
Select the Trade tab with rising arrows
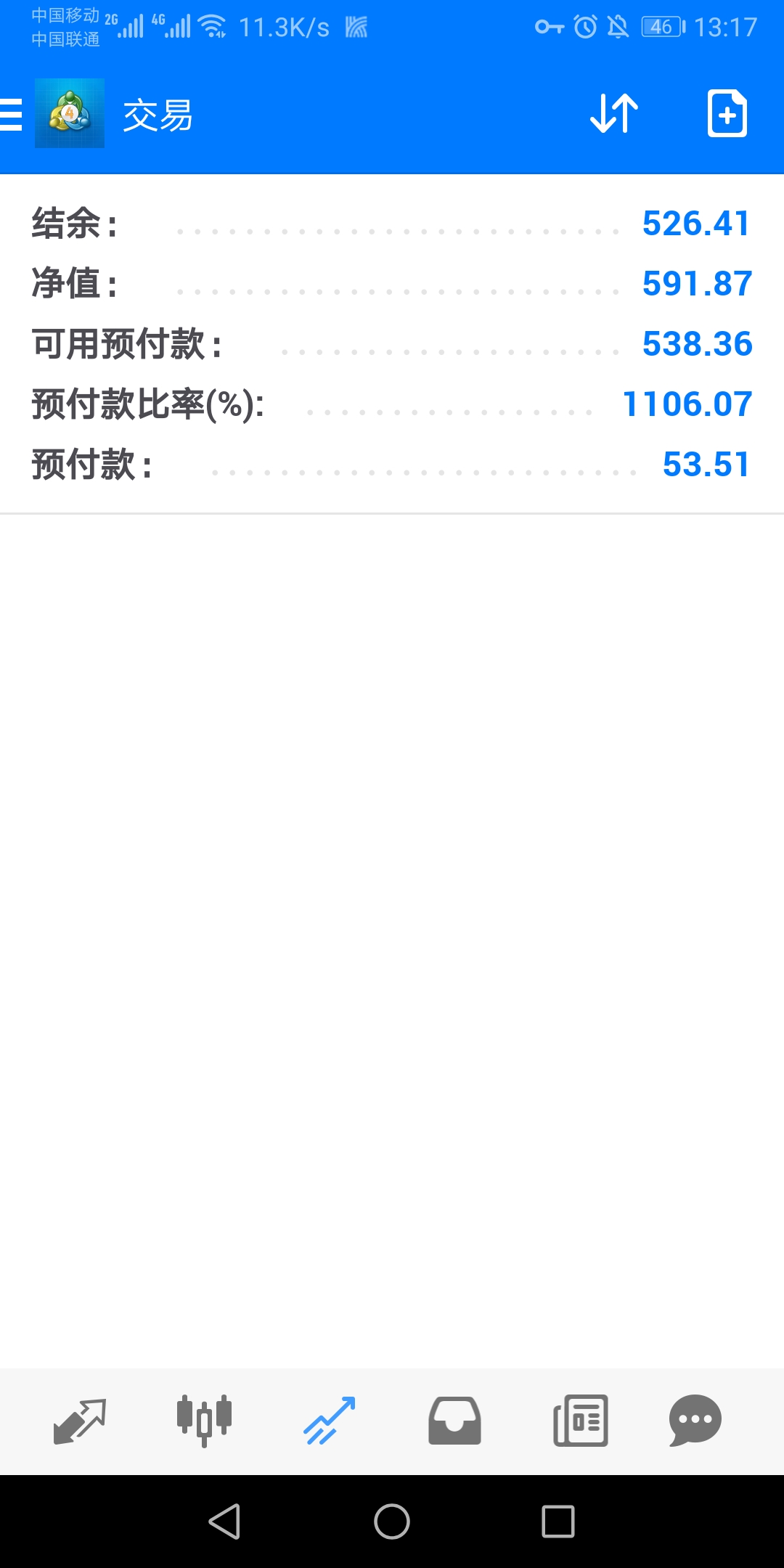[x=330, y=1421]
